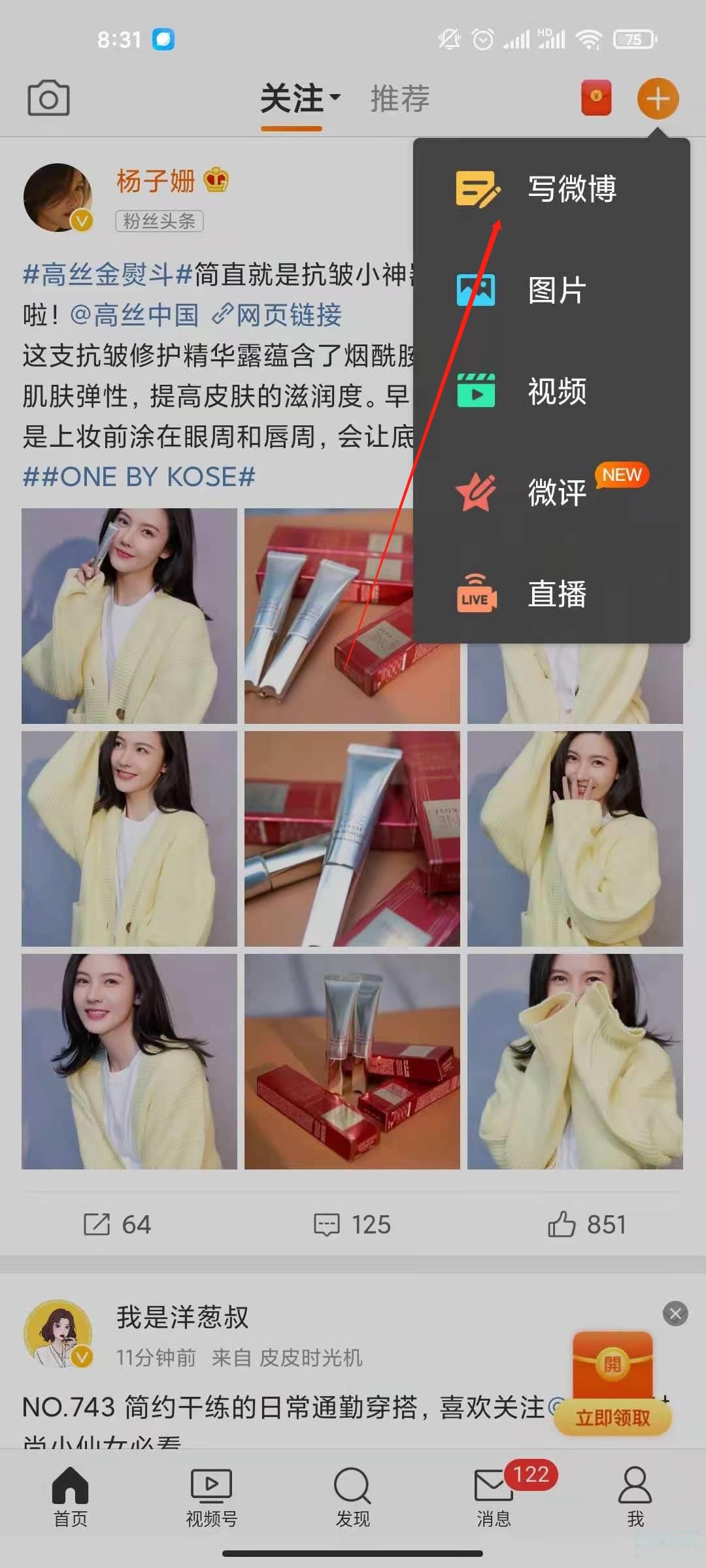Tap the 立即领取 button
This screenshot has height=1568, width=706.
pos(613,1417)
